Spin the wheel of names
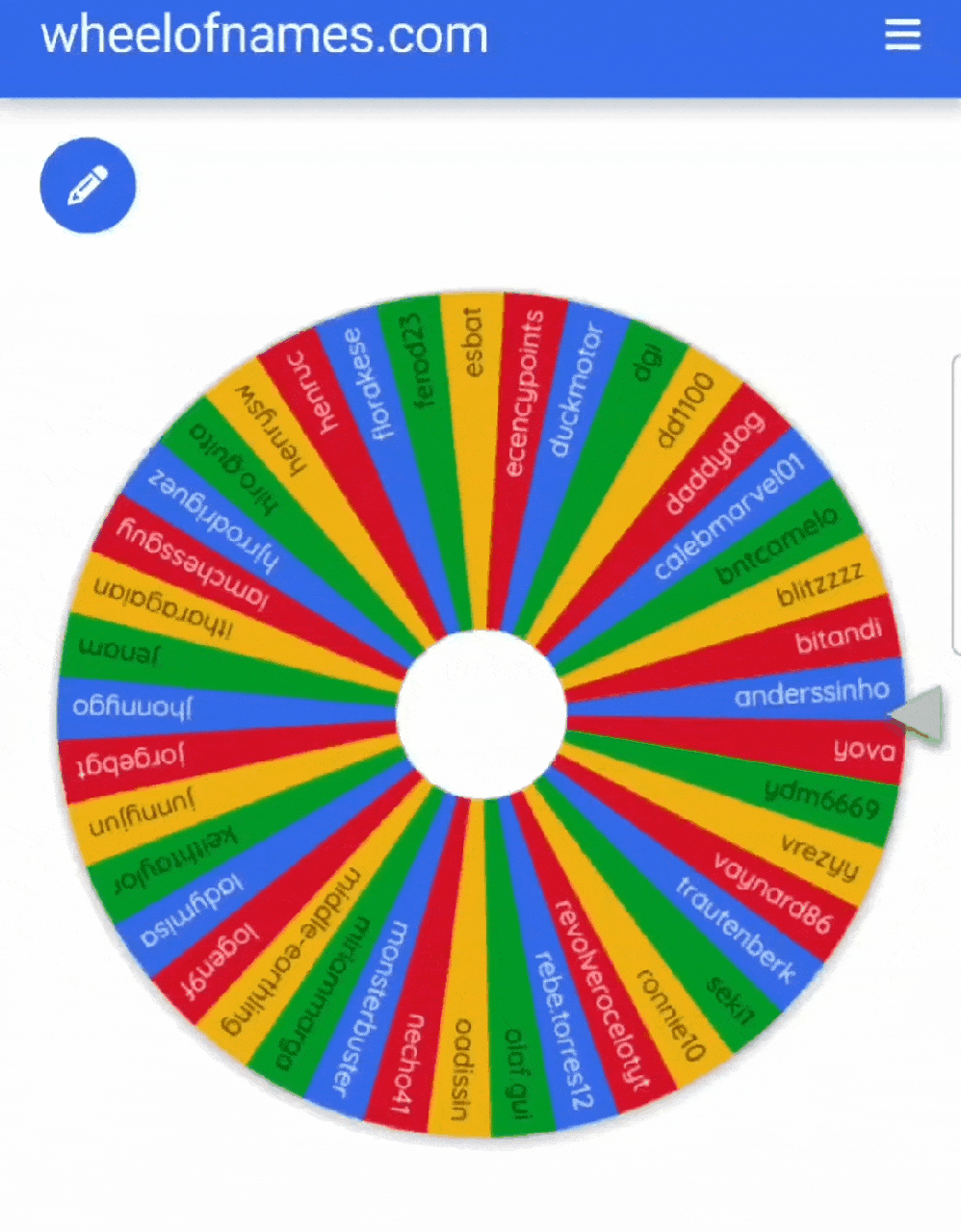This screenshot has height=1232, width=961. (x=480, y=714)
